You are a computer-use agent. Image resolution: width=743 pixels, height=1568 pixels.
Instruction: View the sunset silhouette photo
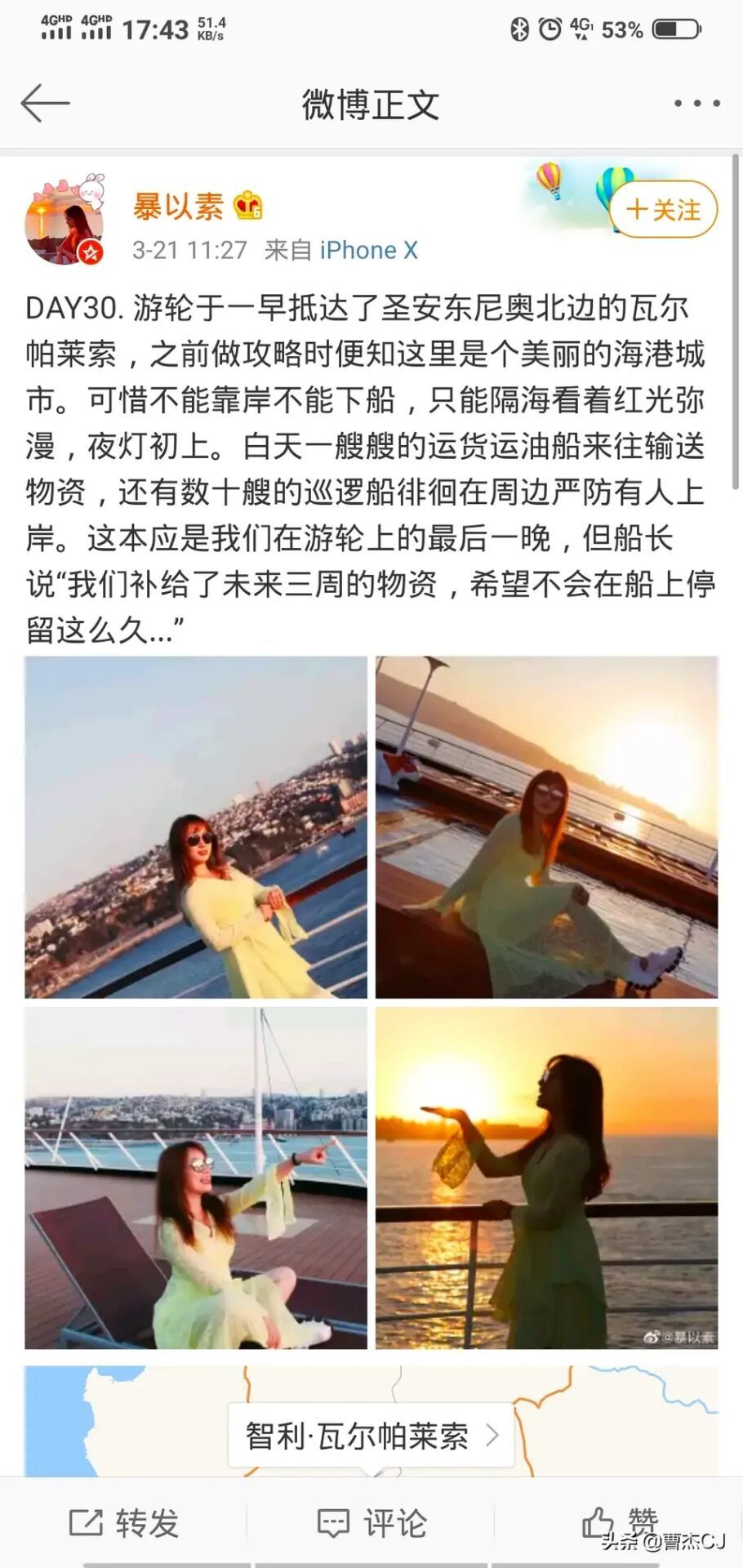[x=546, y=1178]
